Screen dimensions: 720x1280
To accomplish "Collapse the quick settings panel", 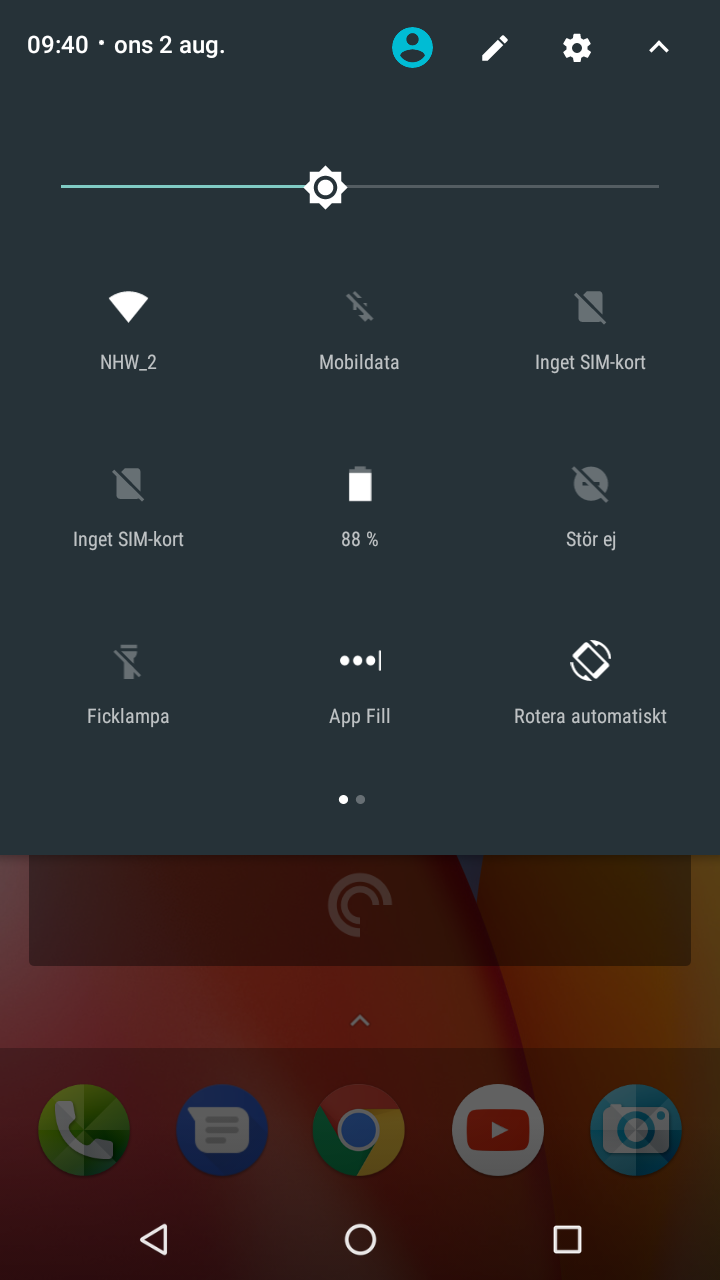I will click(658, 47).
